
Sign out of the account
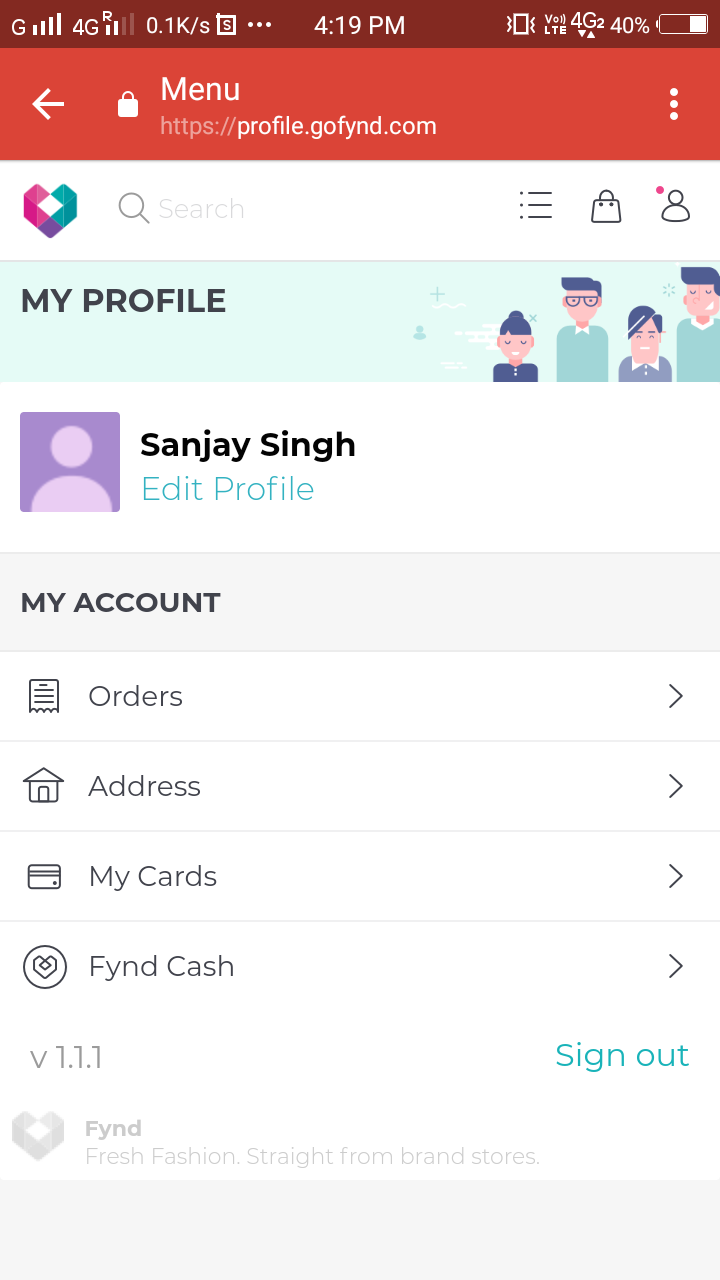622,1055
